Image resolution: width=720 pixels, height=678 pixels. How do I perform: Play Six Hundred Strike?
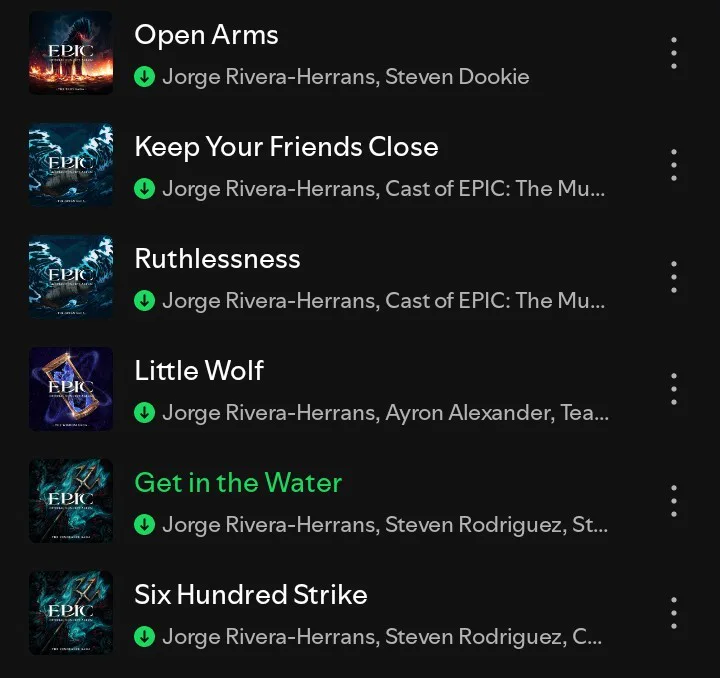pos(251,596)
